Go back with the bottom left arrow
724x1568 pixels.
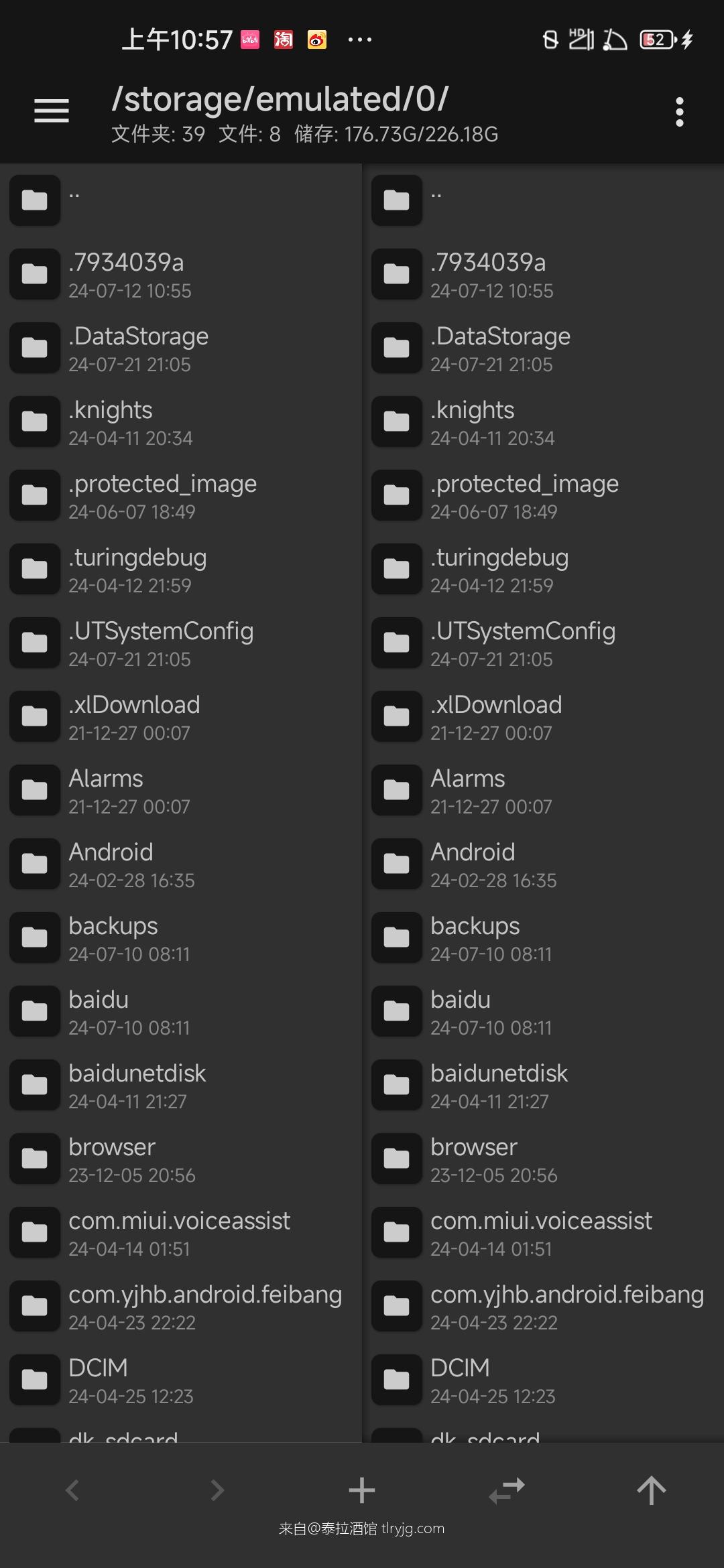pos(72,1490)
